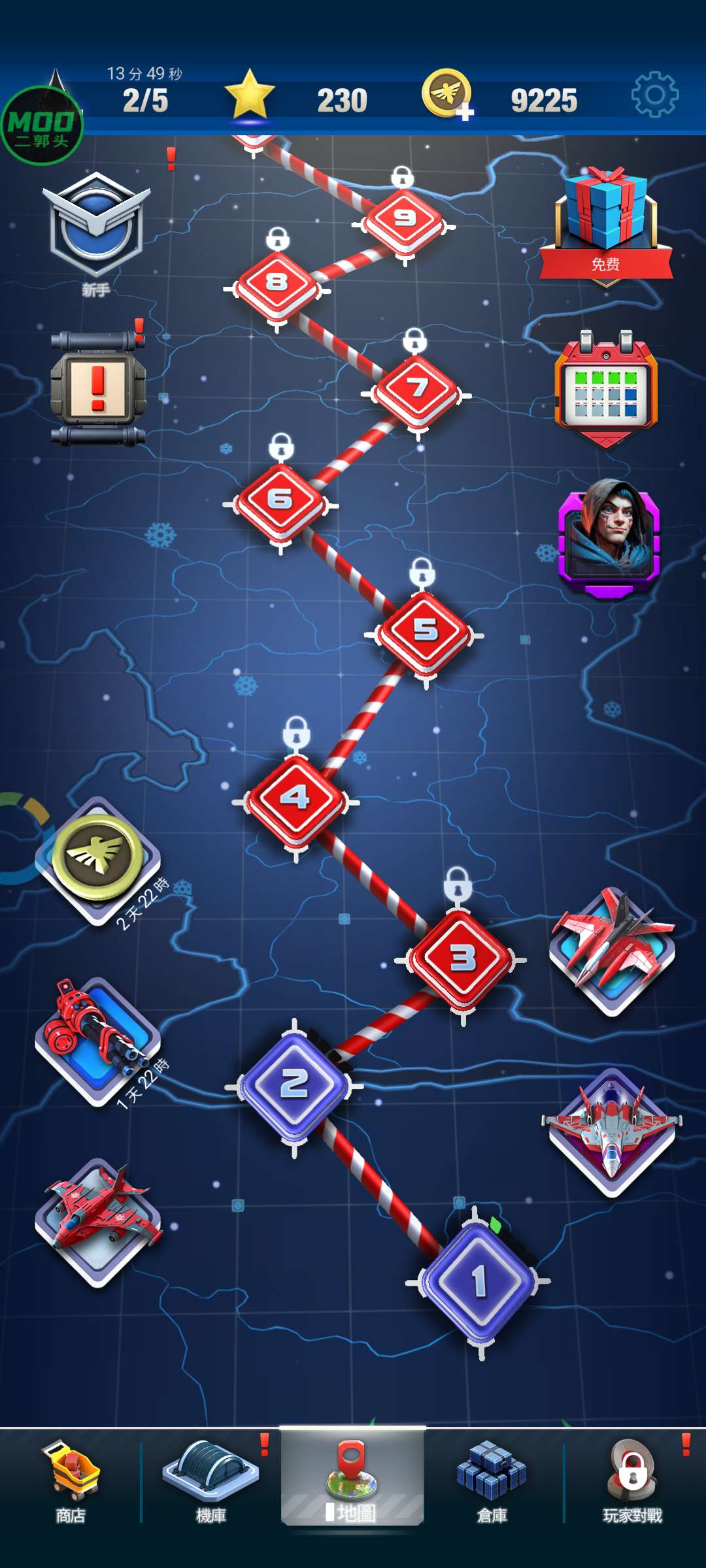Open the gatling gun offer (1天22時)
The width and height of the screenshot is (706, 1568).
[98, 1040]
